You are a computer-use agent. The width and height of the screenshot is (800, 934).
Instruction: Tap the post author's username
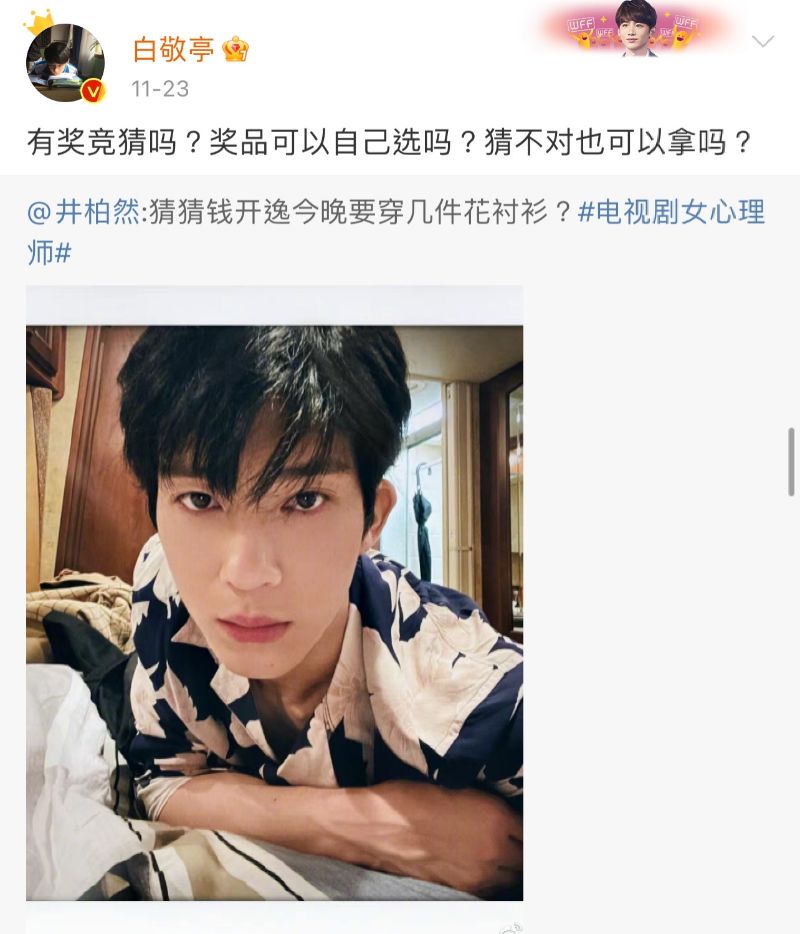(x=173, y=49)
